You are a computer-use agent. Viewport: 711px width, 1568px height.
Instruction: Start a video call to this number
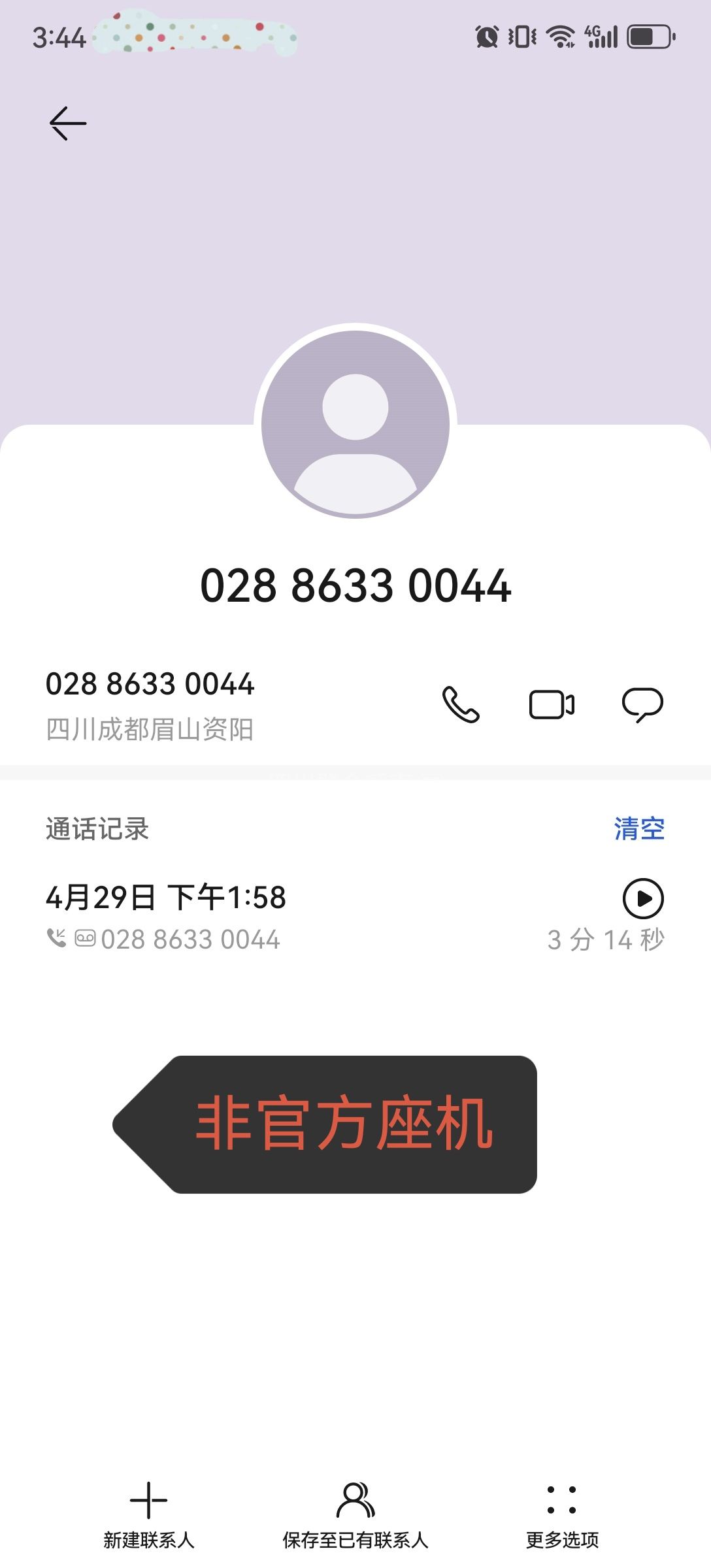click(552, 705)
